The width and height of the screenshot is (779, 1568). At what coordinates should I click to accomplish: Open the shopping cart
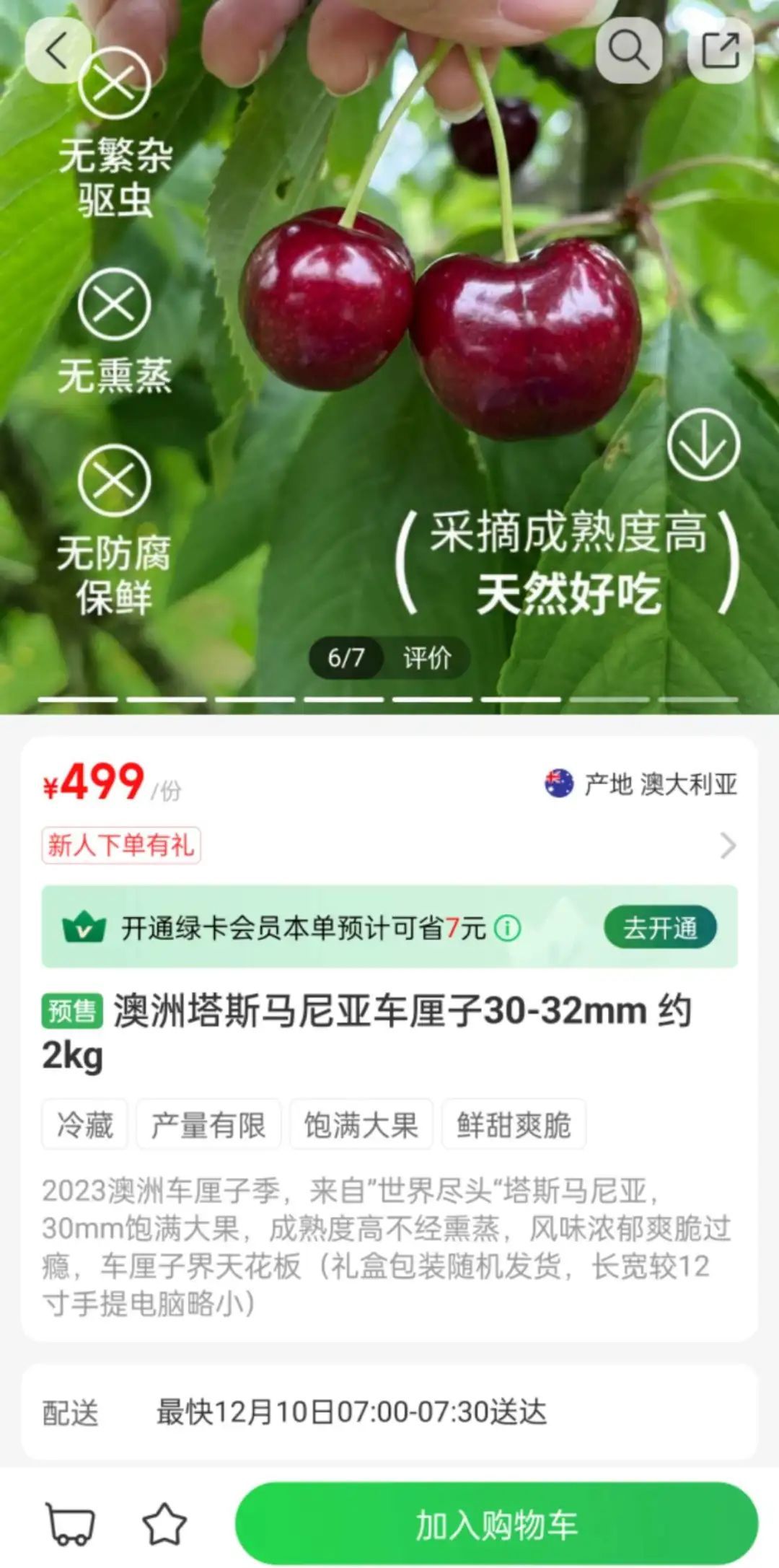71,1524
